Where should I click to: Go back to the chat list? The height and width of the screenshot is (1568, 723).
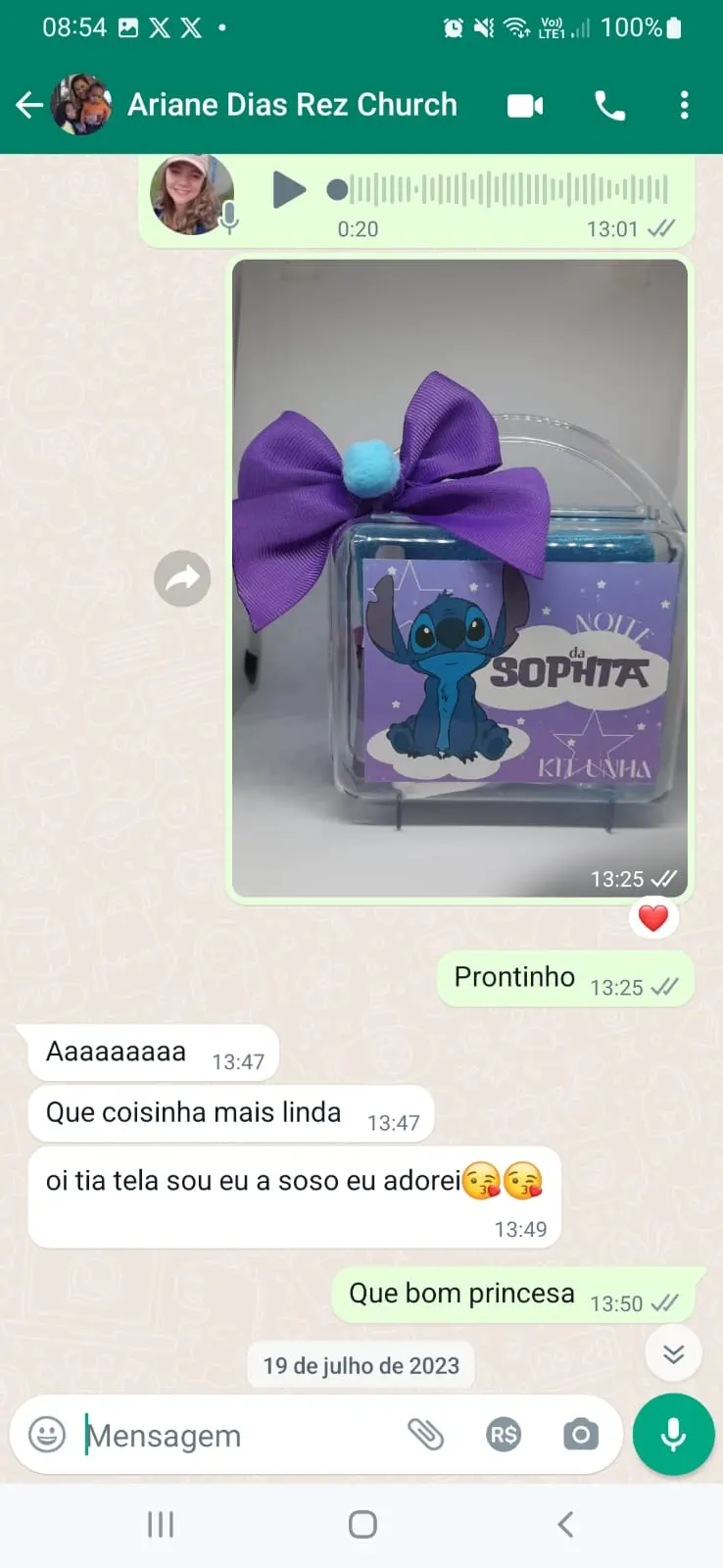tap(29, 105)
